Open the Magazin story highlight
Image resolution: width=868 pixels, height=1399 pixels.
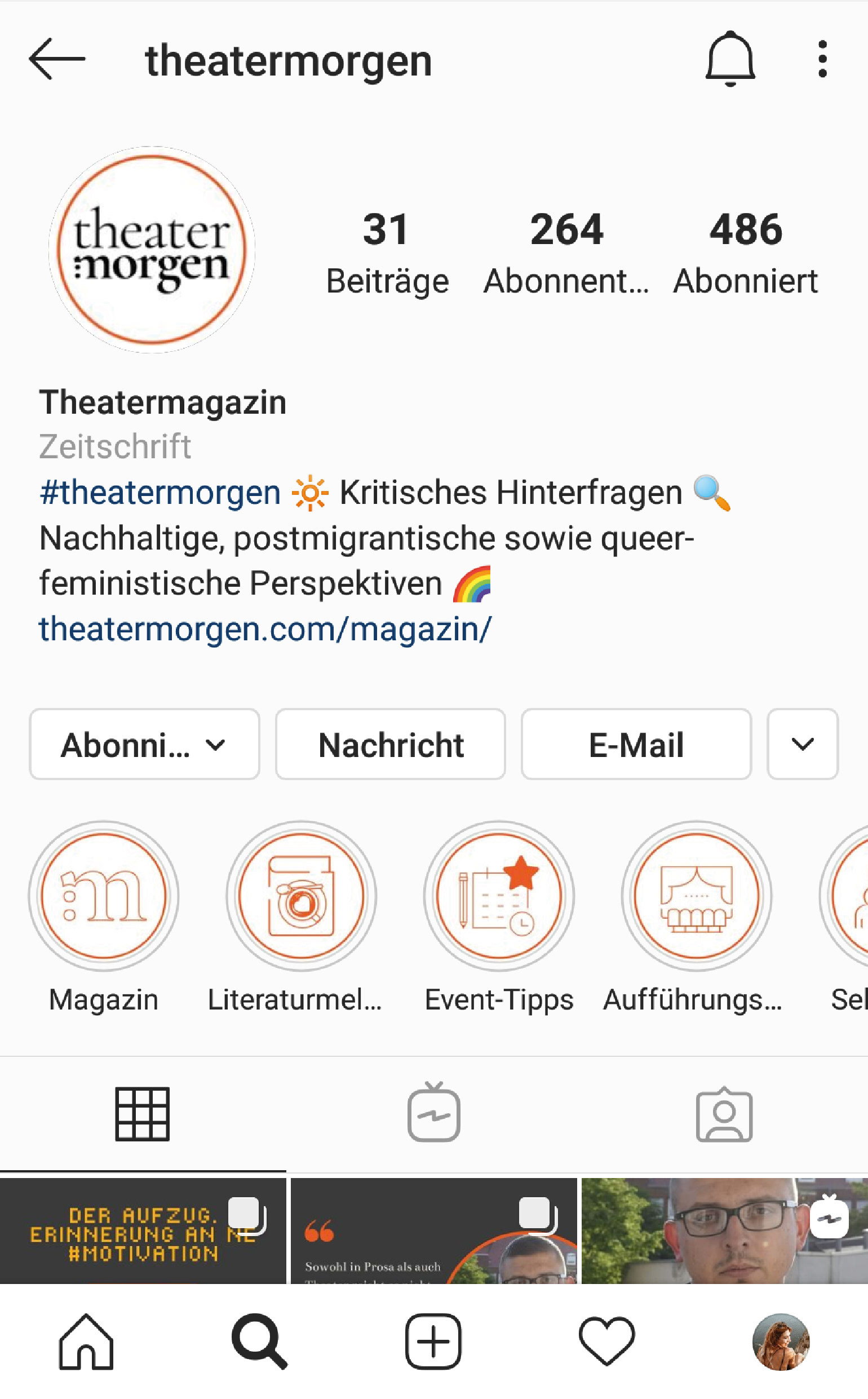coord(104,896)
